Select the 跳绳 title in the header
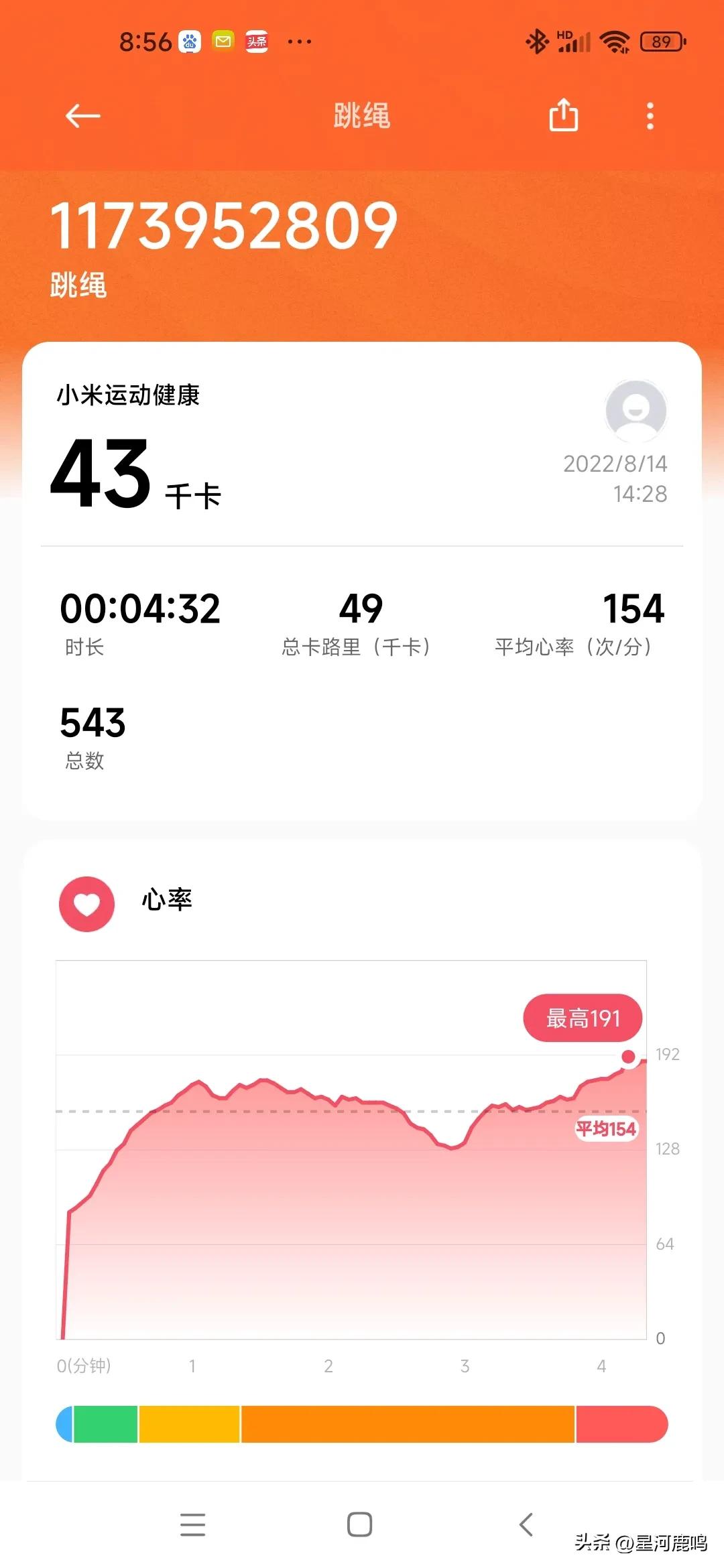724x1568 pixels. click(362, 115)
